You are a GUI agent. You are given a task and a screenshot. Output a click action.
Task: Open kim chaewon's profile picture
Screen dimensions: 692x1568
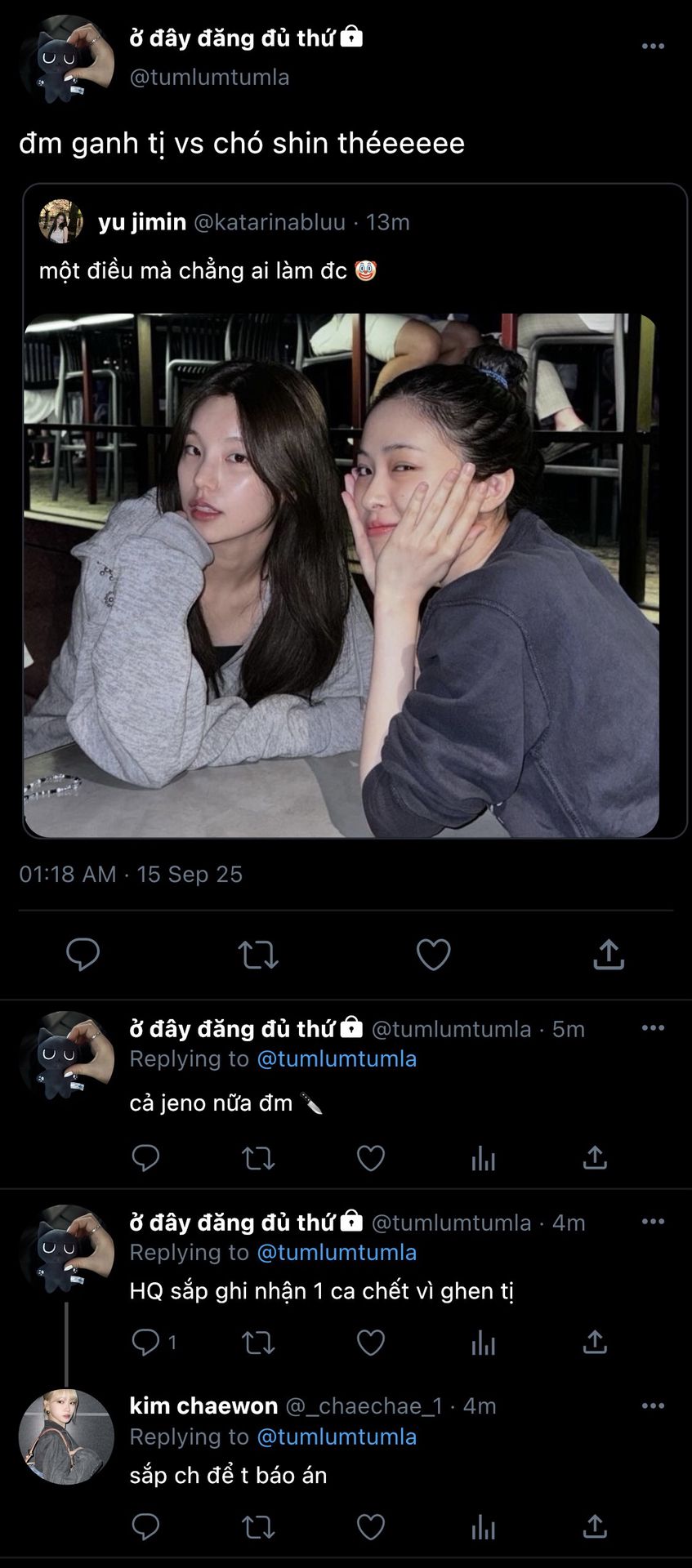(x=65, y=1437)
